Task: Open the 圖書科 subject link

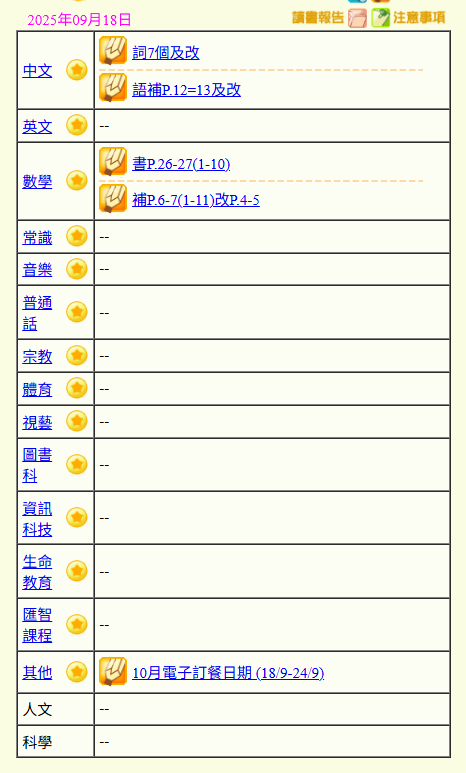Action: (37, 465)
